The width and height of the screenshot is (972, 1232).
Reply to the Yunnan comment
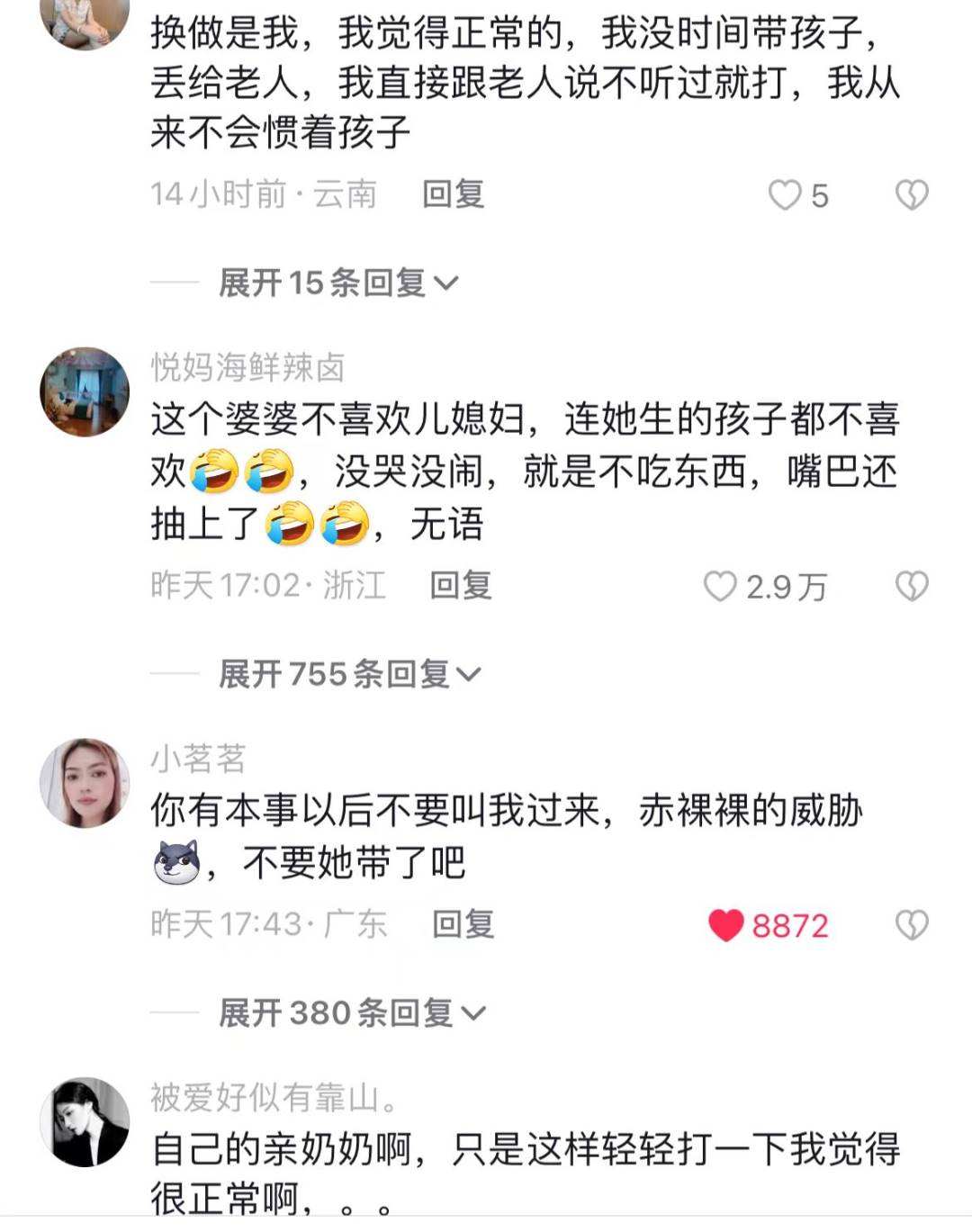coord(454,194)
